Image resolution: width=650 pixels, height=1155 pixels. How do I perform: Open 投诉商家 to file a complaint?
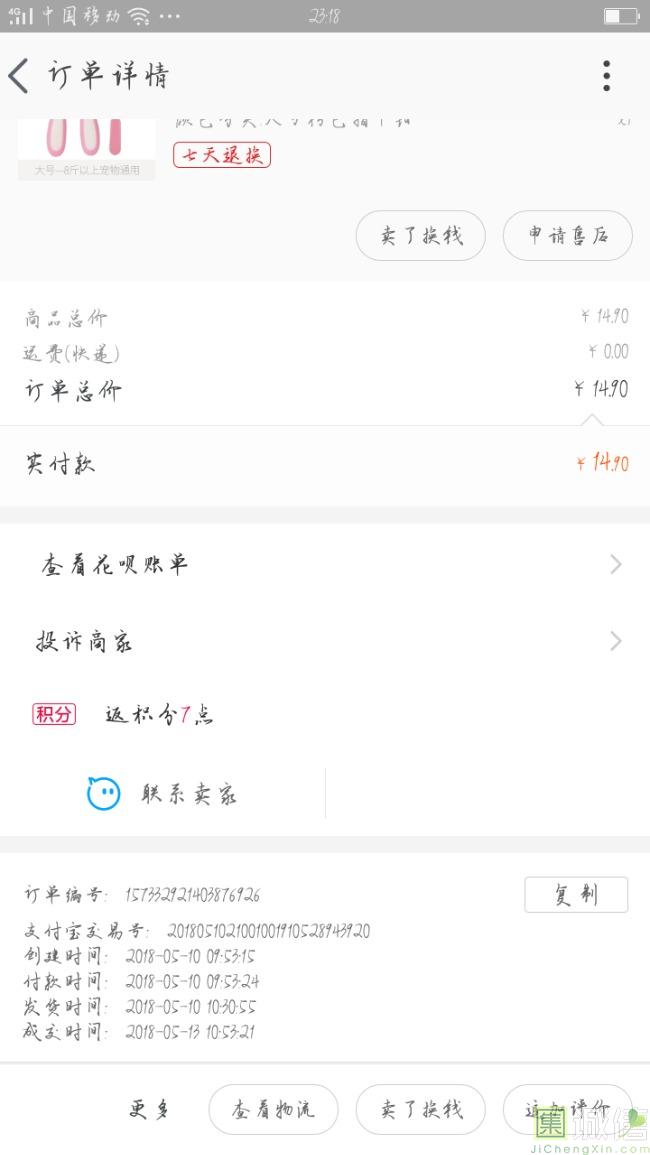[x=325, y=641]
